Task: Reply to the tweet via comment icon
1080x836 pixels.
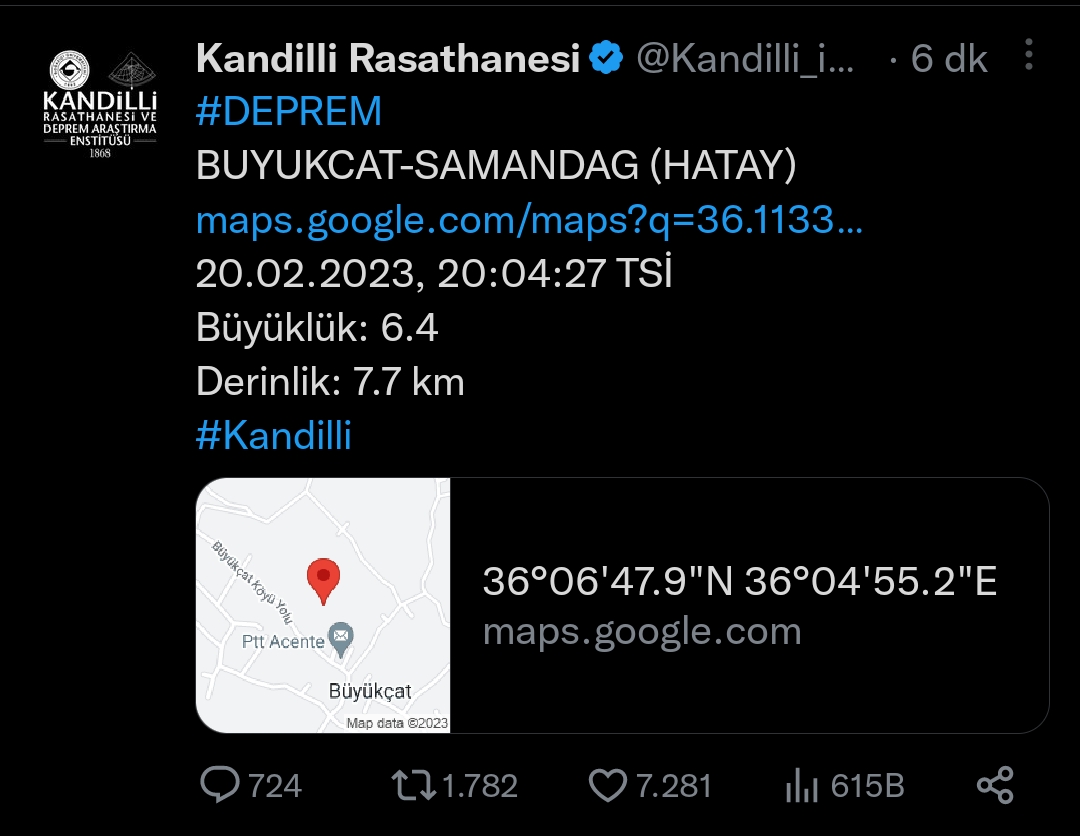Action: point(220,784)
